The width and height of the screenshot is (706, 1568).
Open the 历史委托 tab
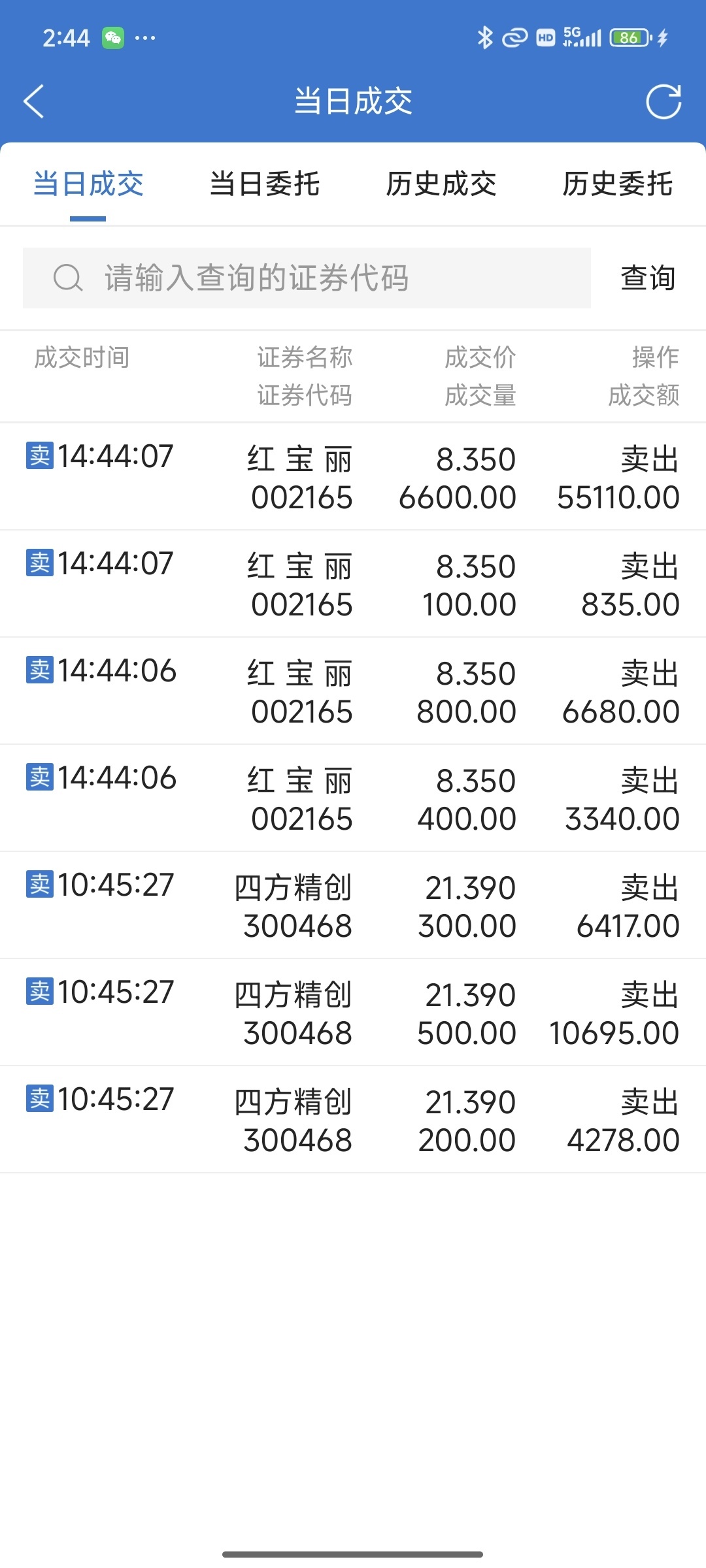pyautogui.click(x=618, y=184)
